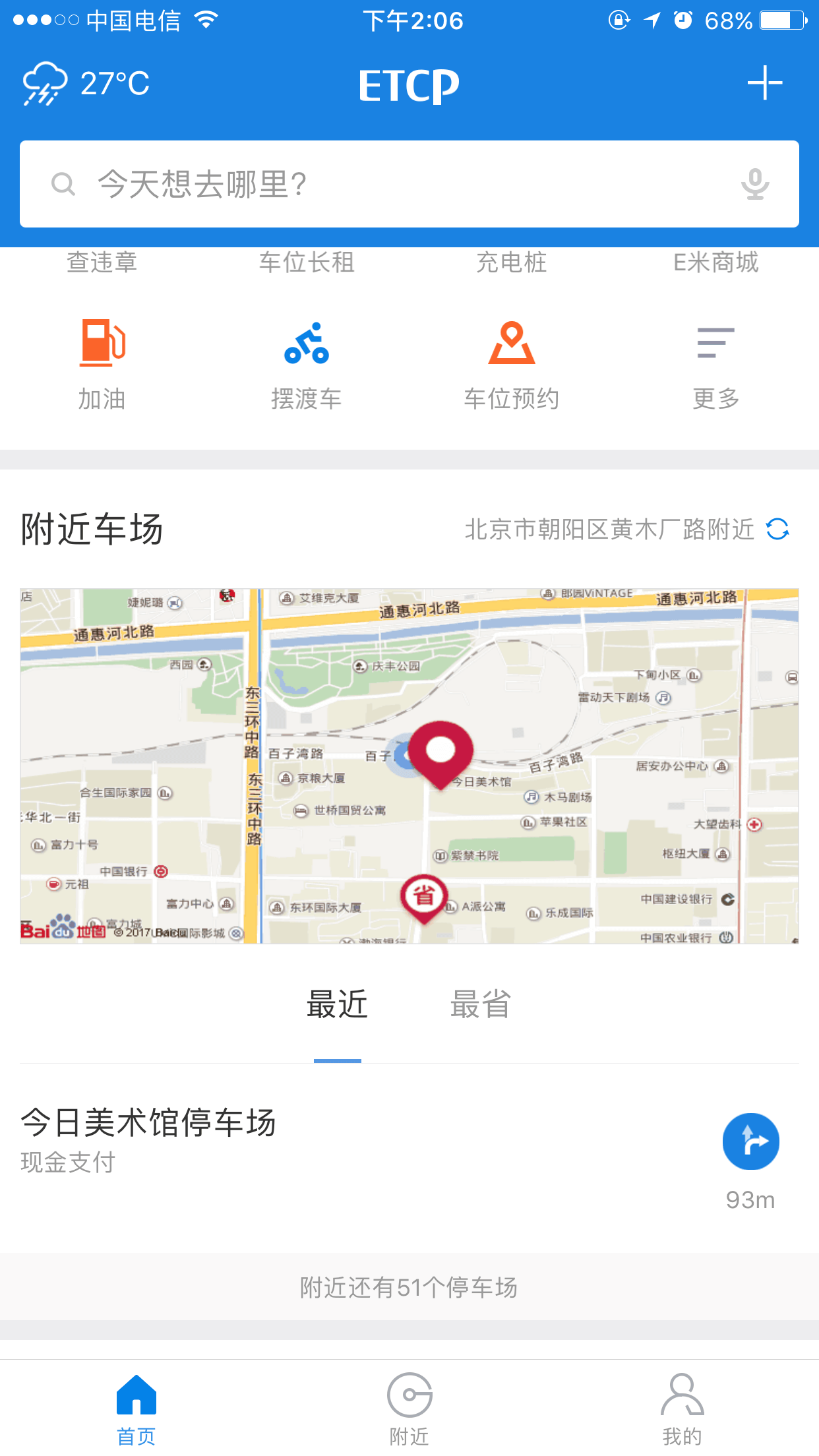This screenshot has width=819, height=1456.
Task: Select the 首页 home tab
Action: click(x=136, y=1409)
